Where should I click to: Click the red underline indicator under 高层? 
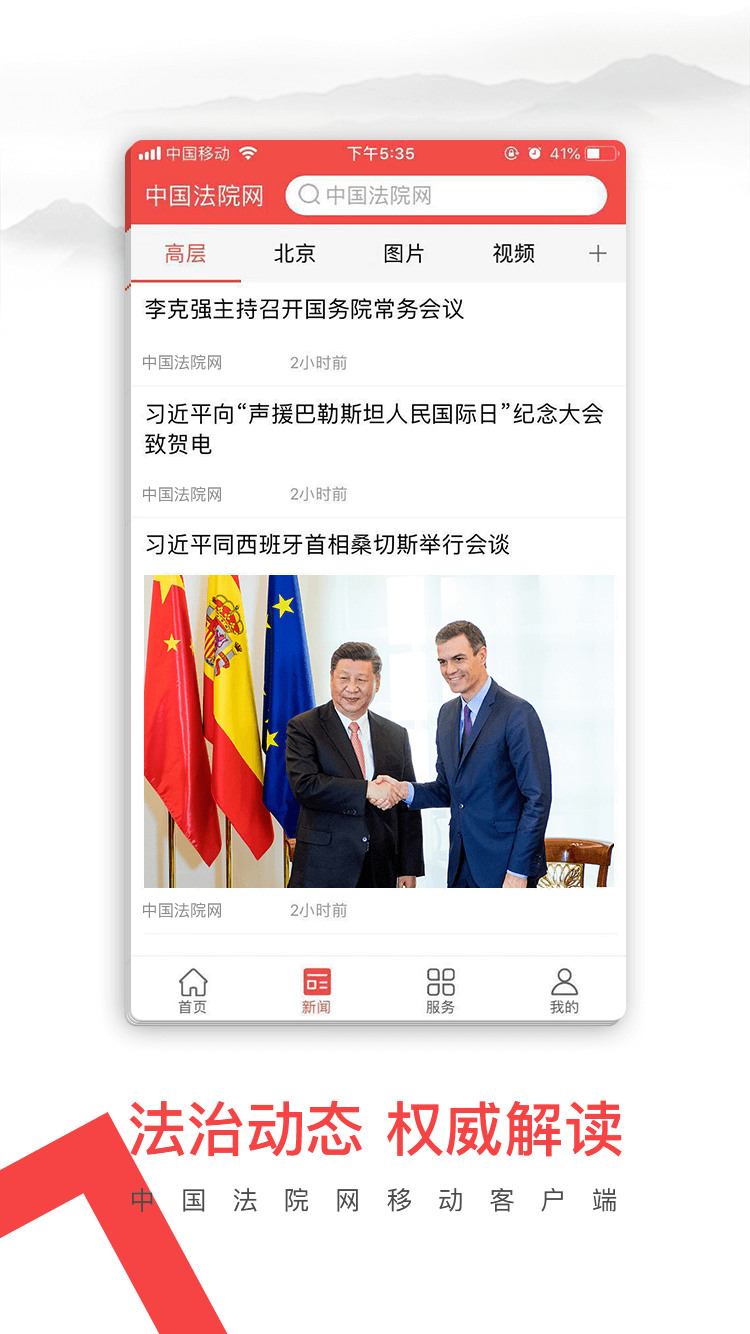186,280
